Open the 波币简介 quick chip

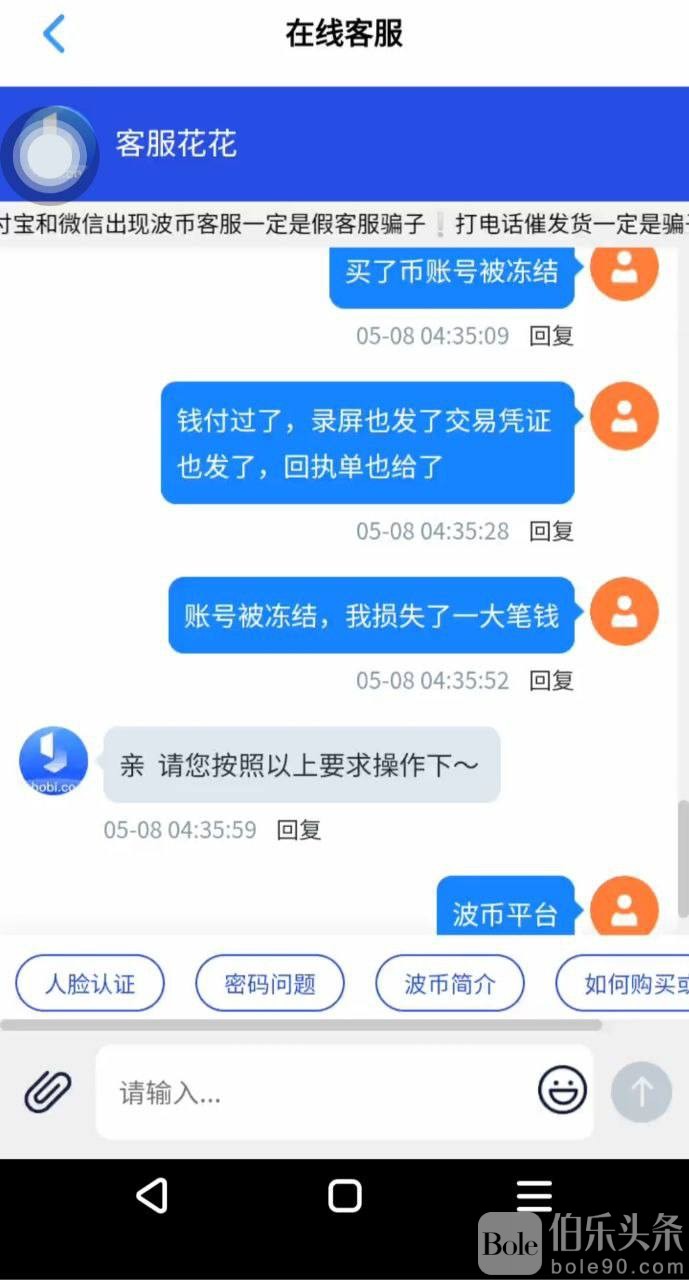[449, 984]
